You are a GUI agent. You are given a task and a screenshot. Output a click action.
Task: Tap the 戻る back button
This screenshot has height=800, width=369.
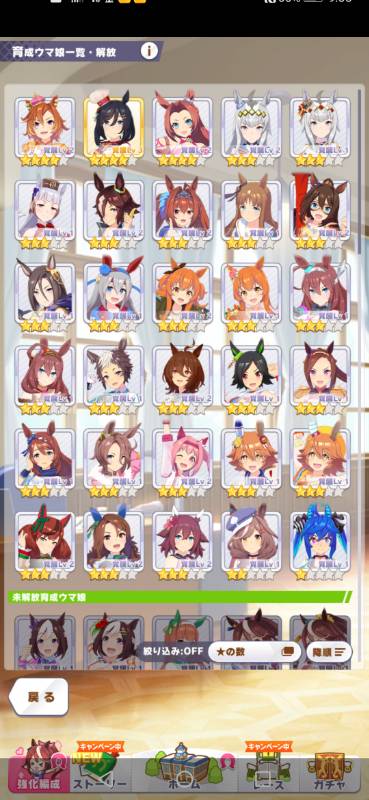pos(39,696)
